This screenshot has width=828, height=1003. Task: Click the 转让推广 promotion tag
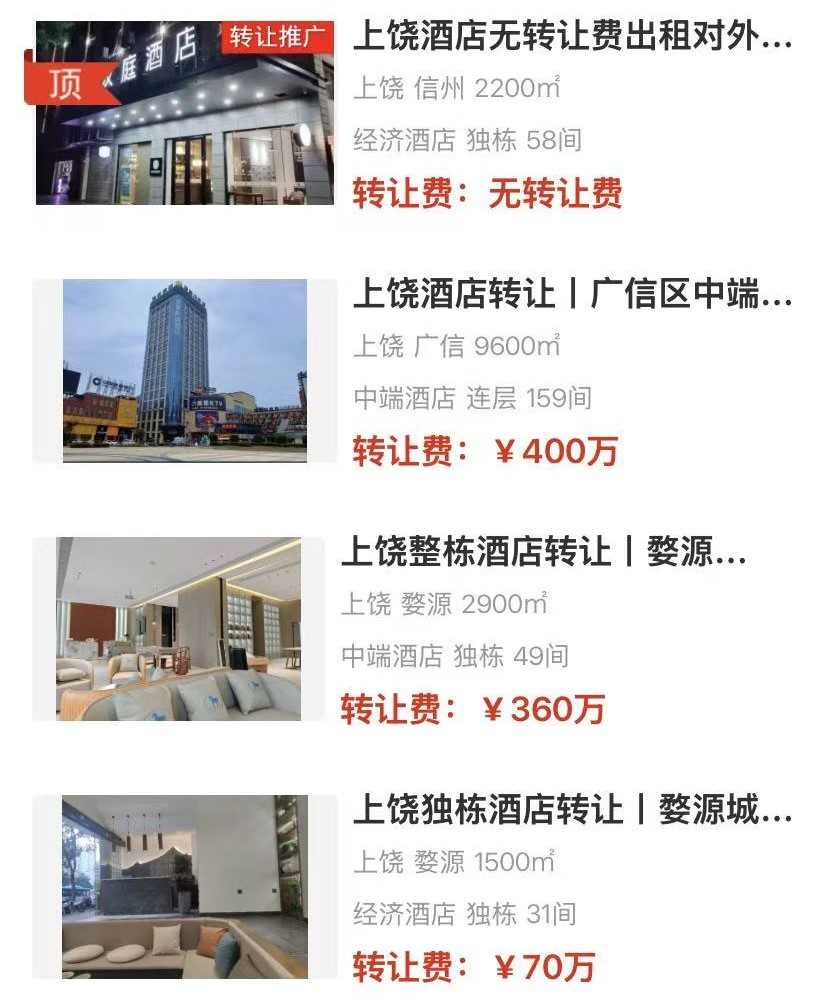[277, 34]
